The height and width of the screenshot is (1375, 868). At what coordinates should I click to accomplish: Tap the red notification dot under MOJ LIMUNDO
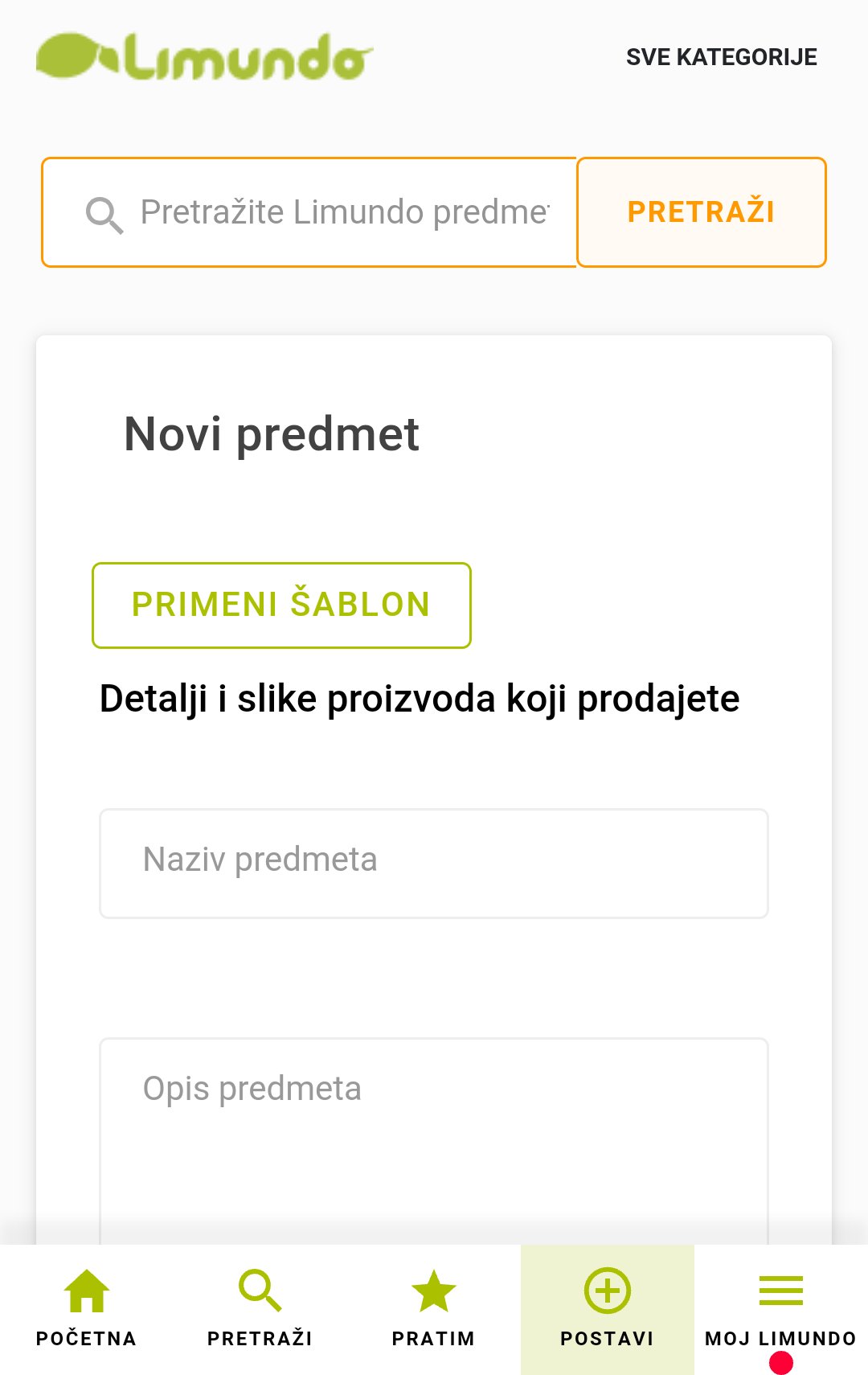click(780, 1361)
